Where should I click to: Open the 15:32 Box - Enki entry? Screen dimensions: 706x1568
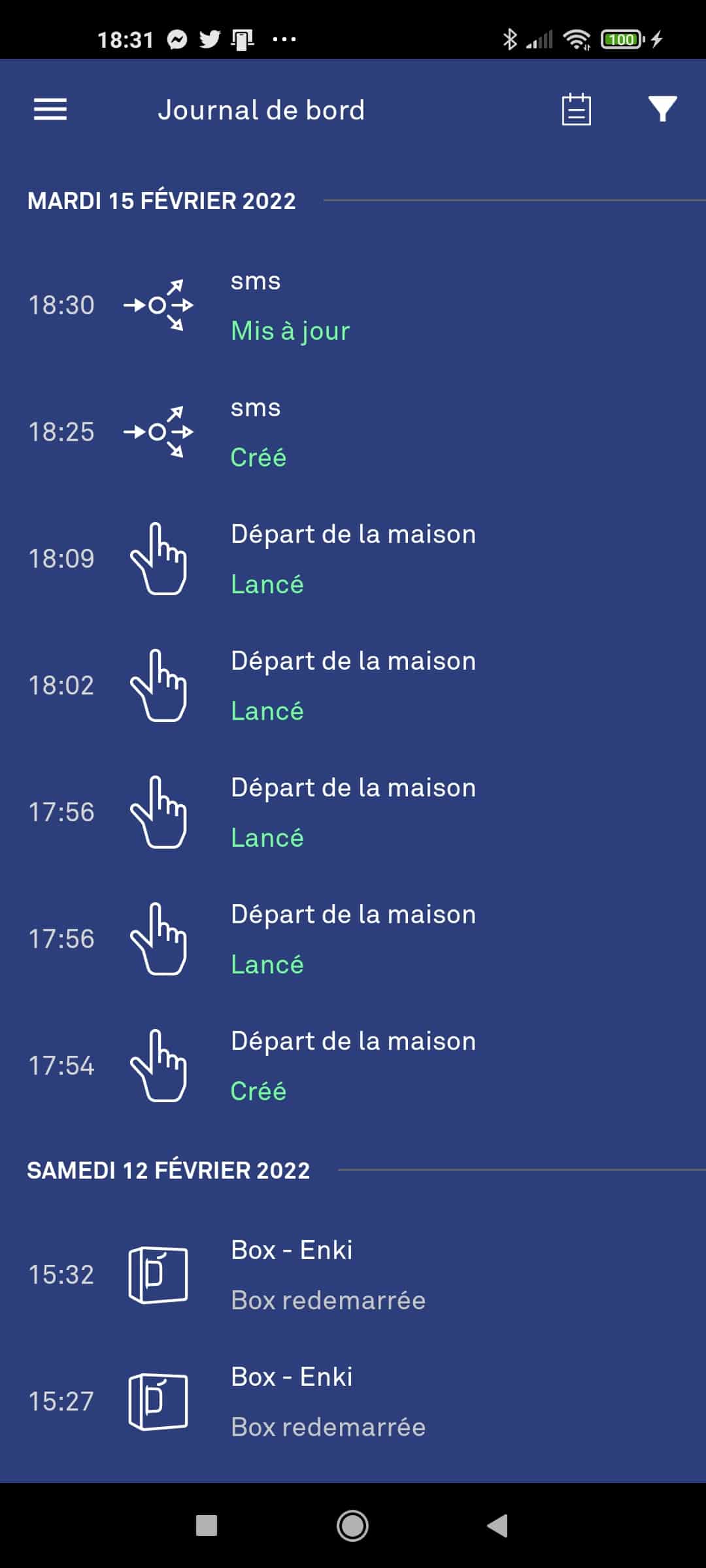coord(353,1275)
